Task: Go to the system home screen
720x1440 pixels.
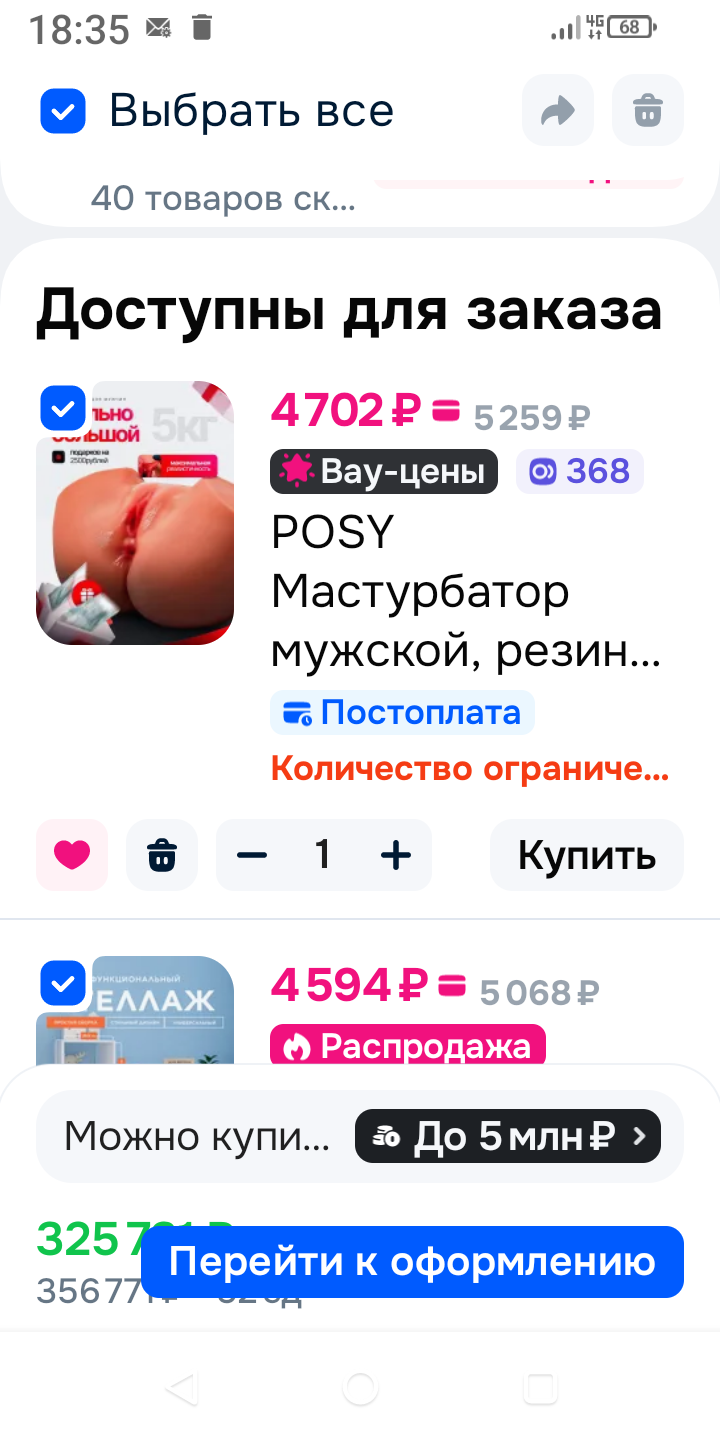Action: pos(360,1388)
